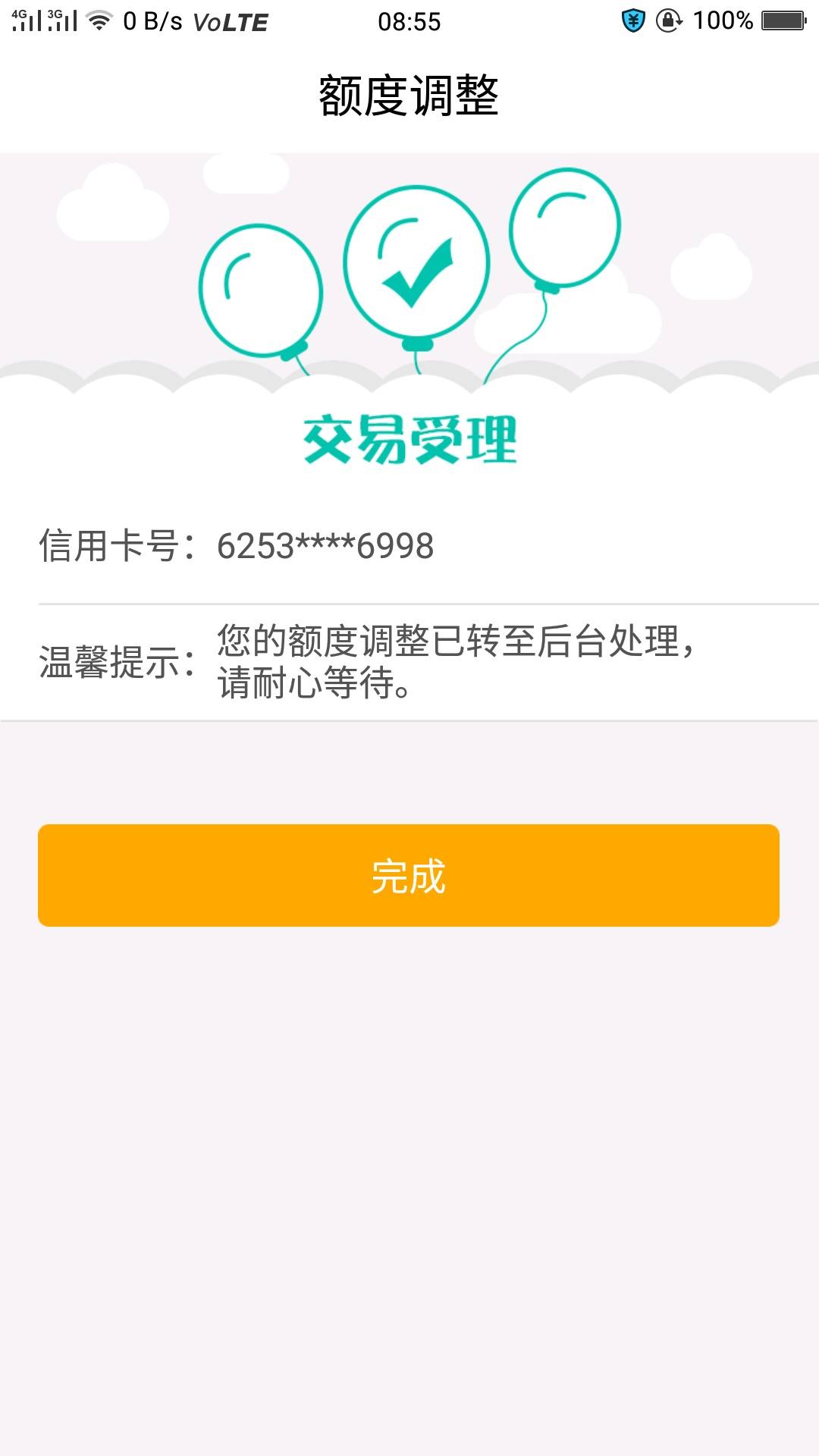Tap the 完成 button to finish
The height and width of the screenshot is (1456, 819).
409,875
